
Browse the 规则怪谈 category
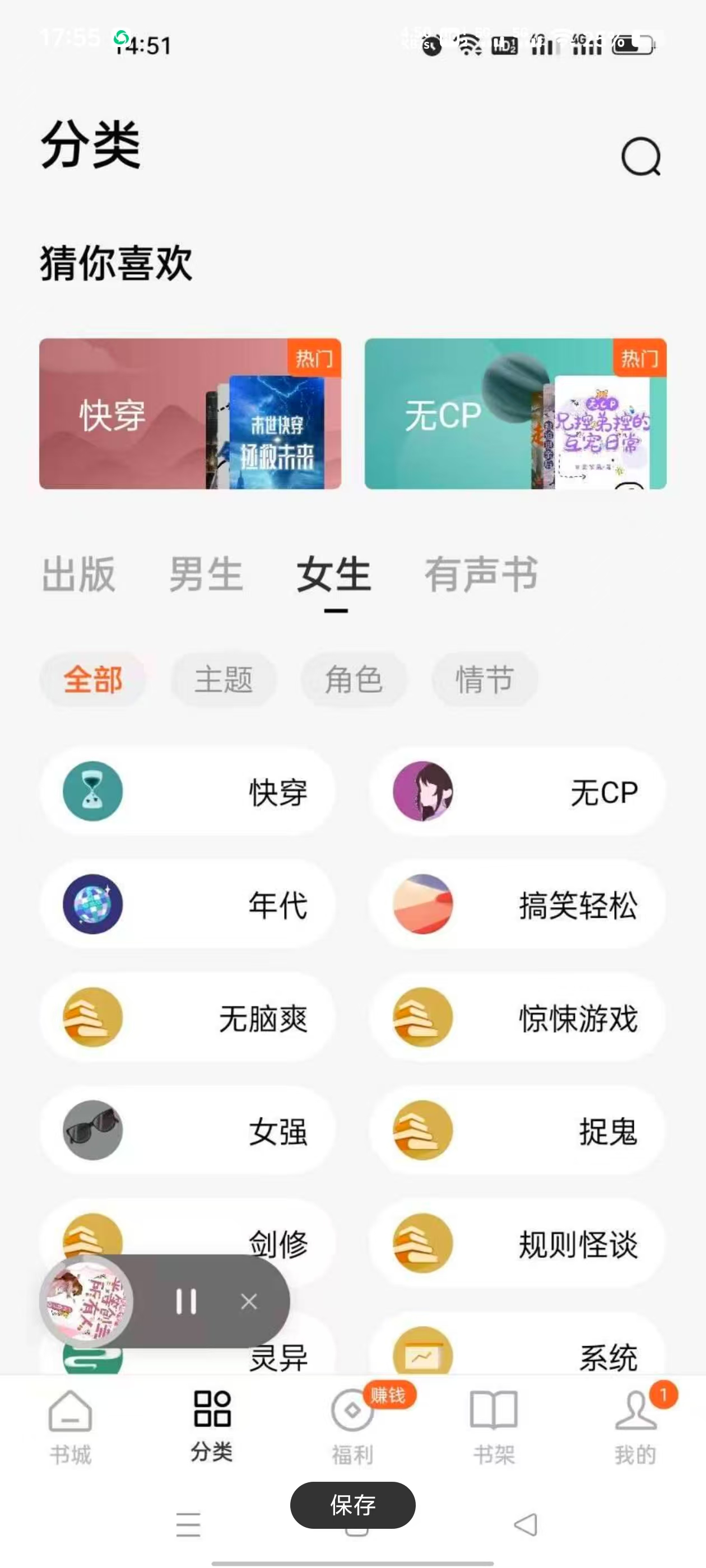[517, 1244]
